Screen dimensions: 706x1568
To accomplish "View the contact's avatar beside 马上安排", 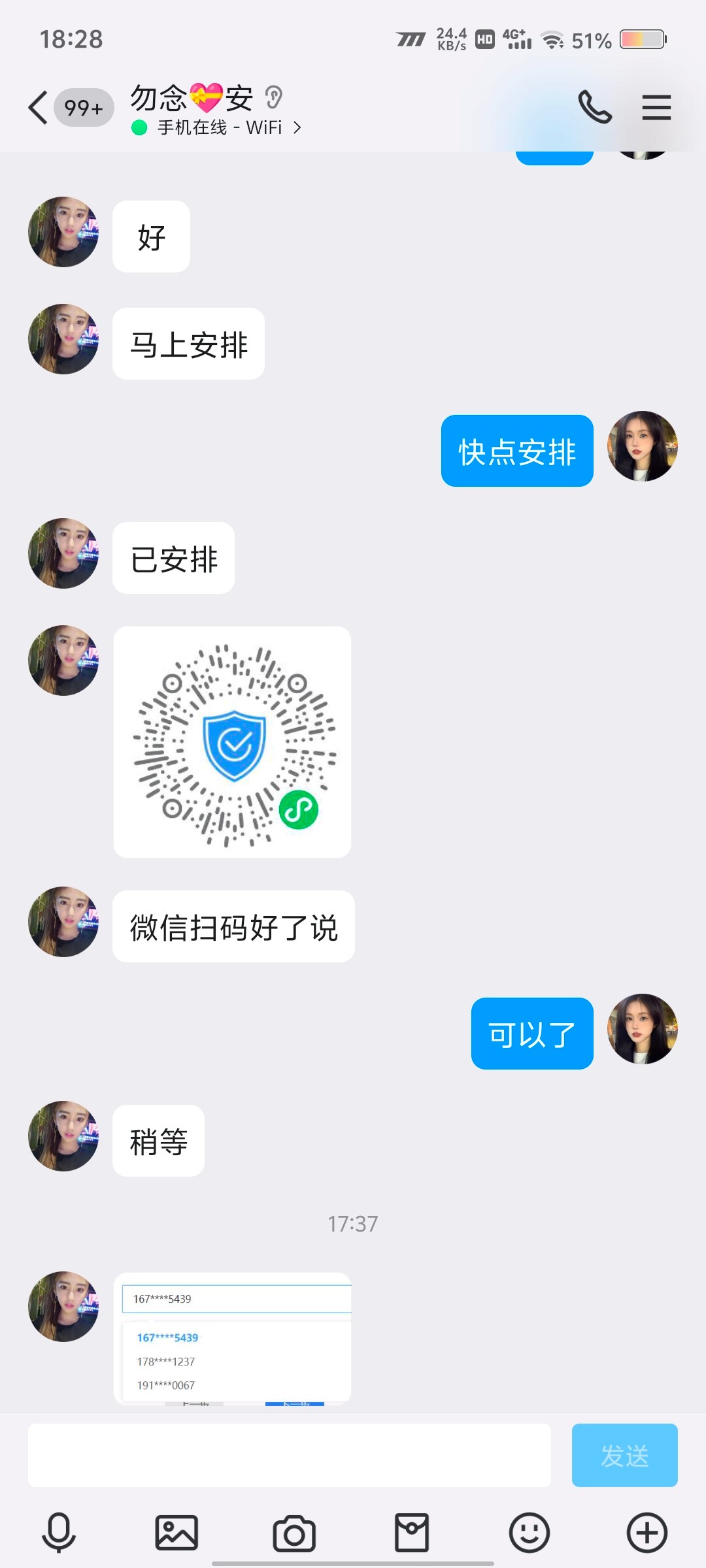I will pos(63,339).
